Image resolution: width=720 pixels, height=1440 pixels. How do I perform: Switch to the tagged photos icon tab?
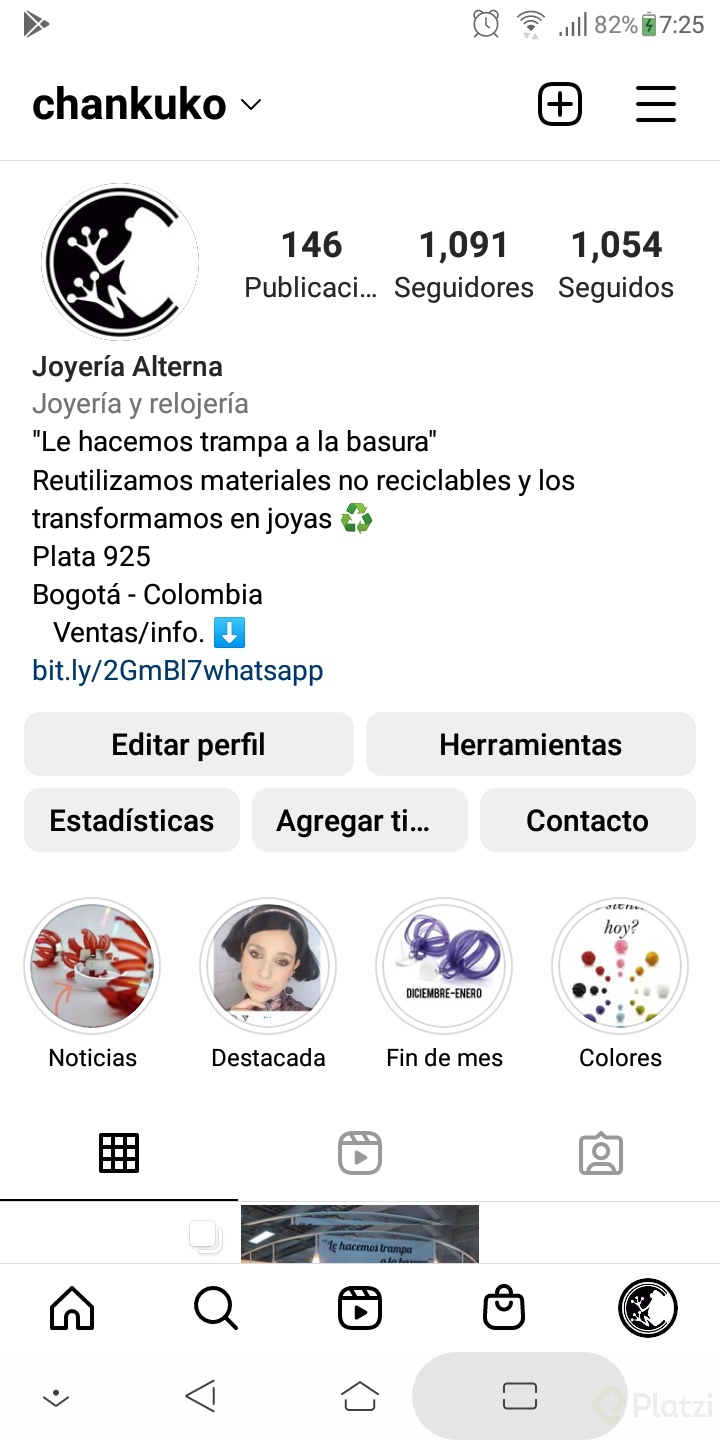click(600, 1152)
